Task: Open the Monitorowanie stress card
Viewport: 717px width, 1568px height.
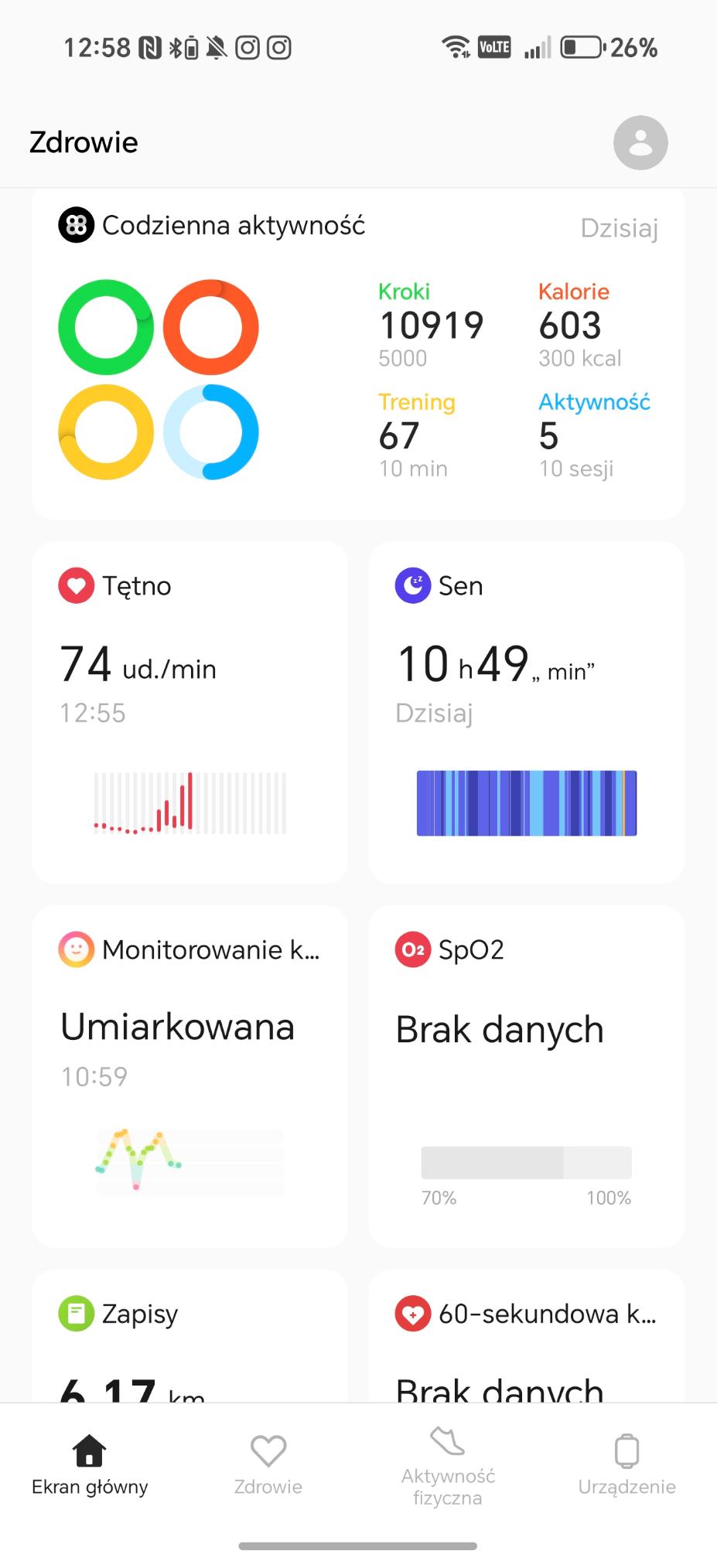Action: pos(189,1075)
